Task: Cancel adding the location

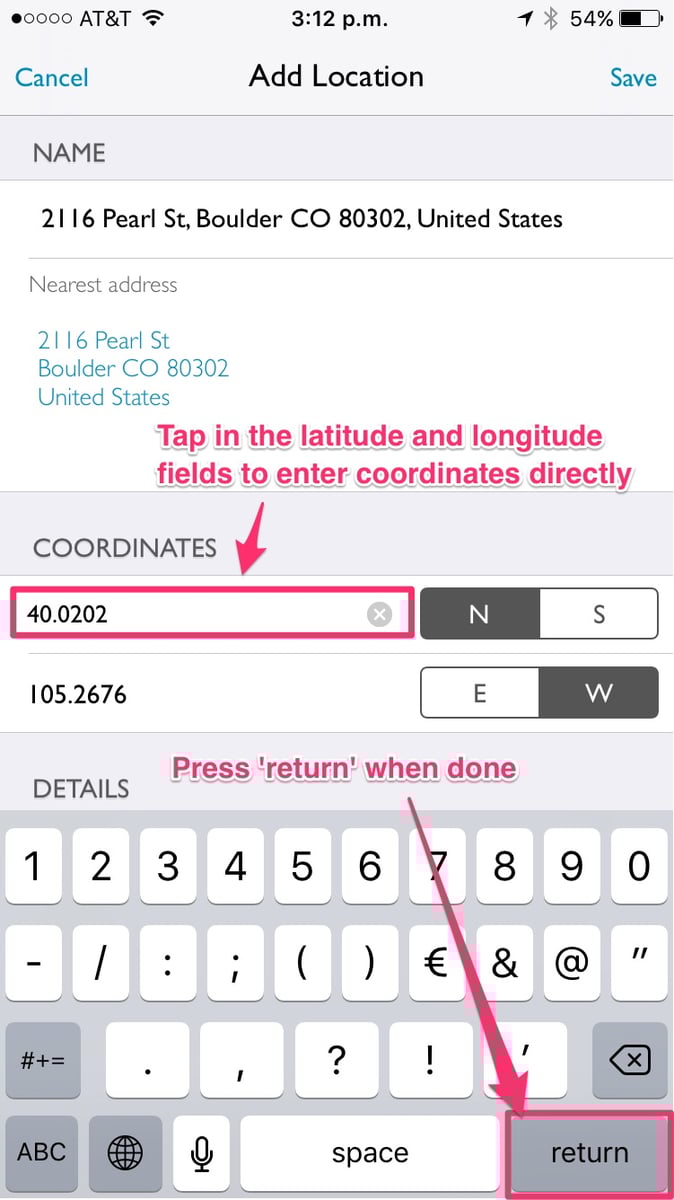Action: coord(52,77)
